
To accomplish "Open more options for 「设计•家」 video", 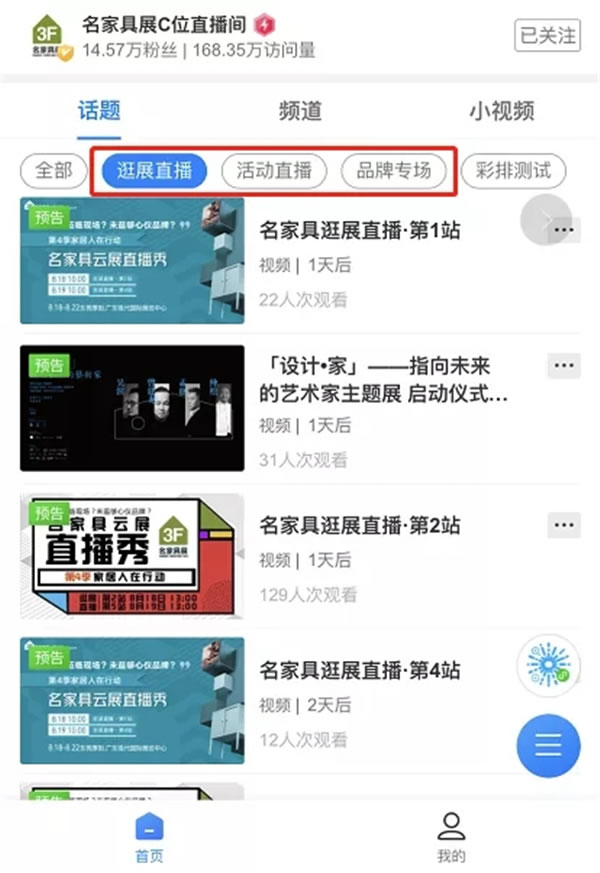I will [x=565, y=366].
